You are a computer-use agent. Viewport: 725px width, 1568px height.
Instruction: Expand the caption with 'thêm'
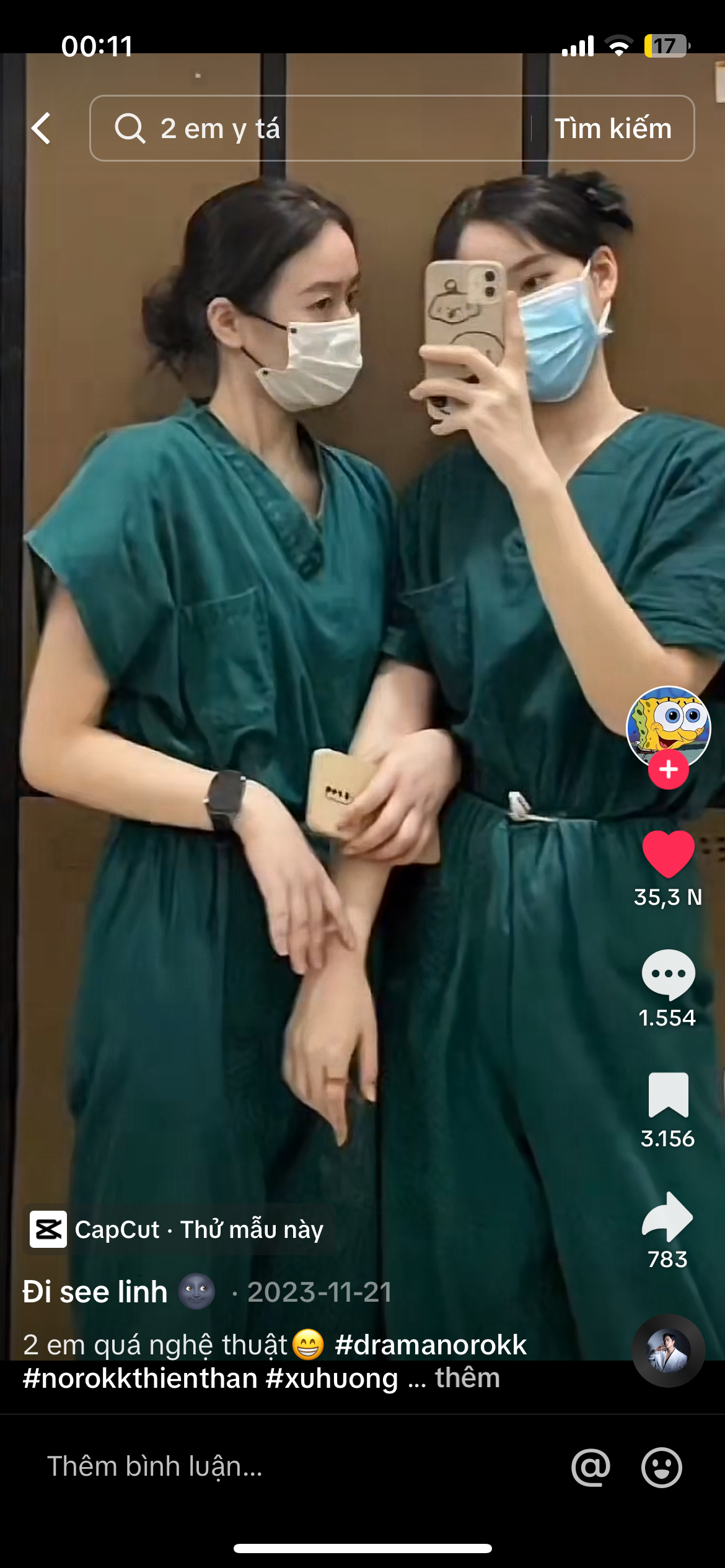tap(467, 1379)
